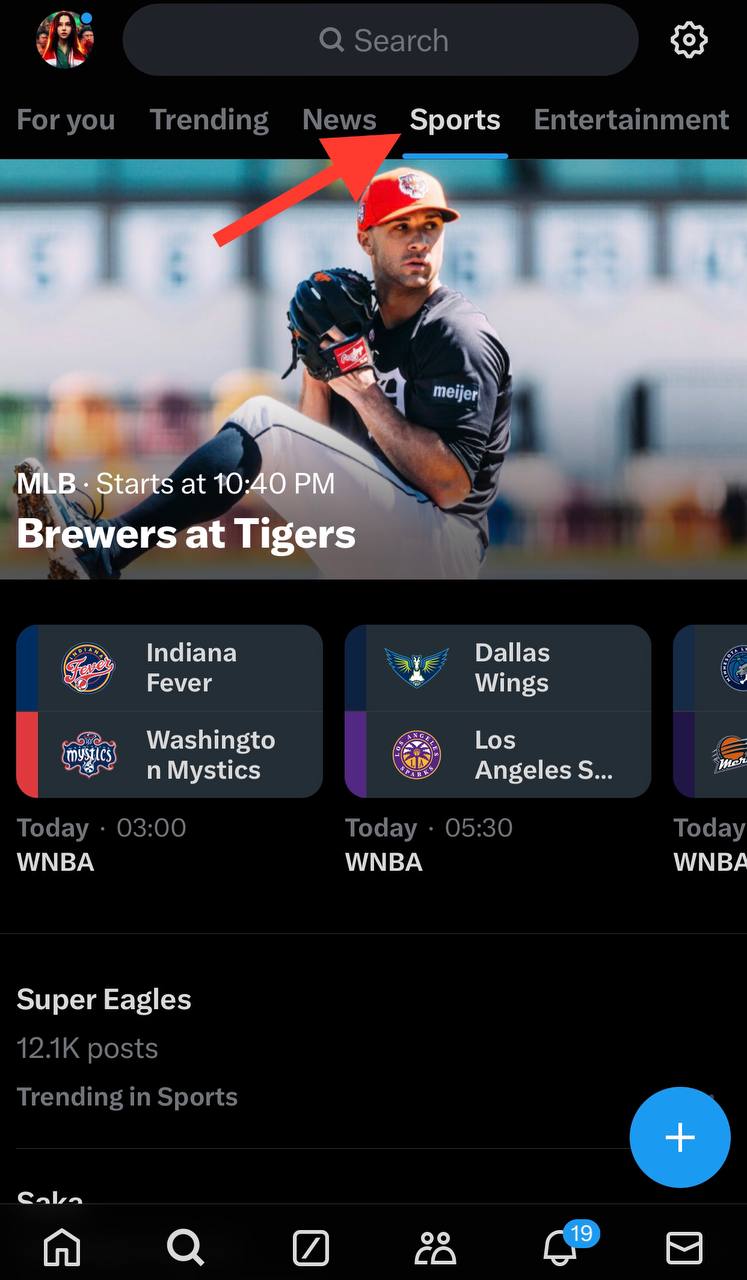Switch to the News tab

click(x=339, y=120)
